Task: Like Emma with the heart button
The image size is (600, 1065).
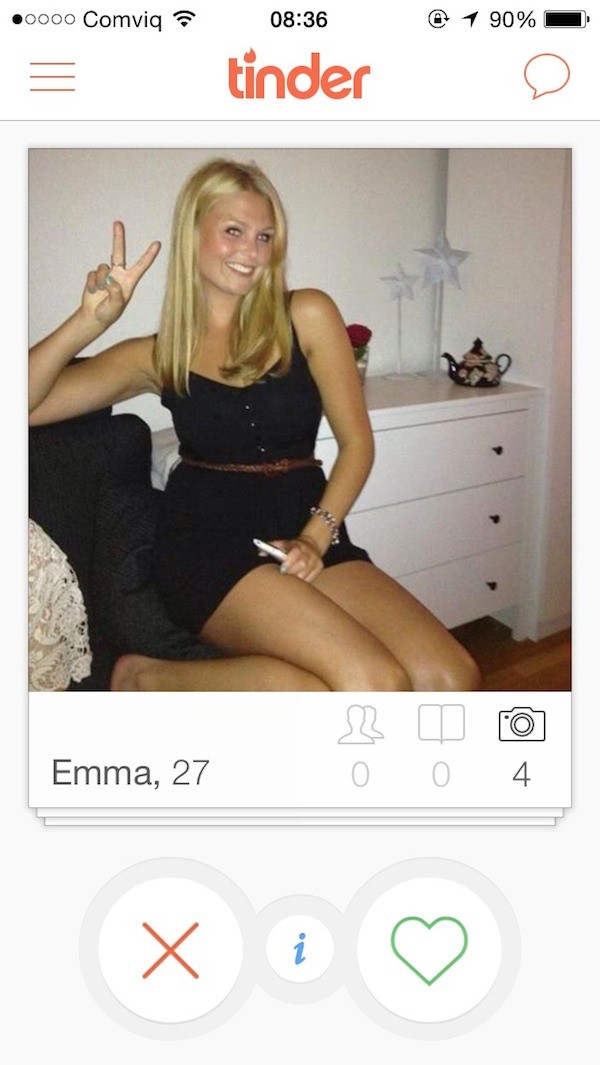Action: pyautogui.click(x=429, y=949)
